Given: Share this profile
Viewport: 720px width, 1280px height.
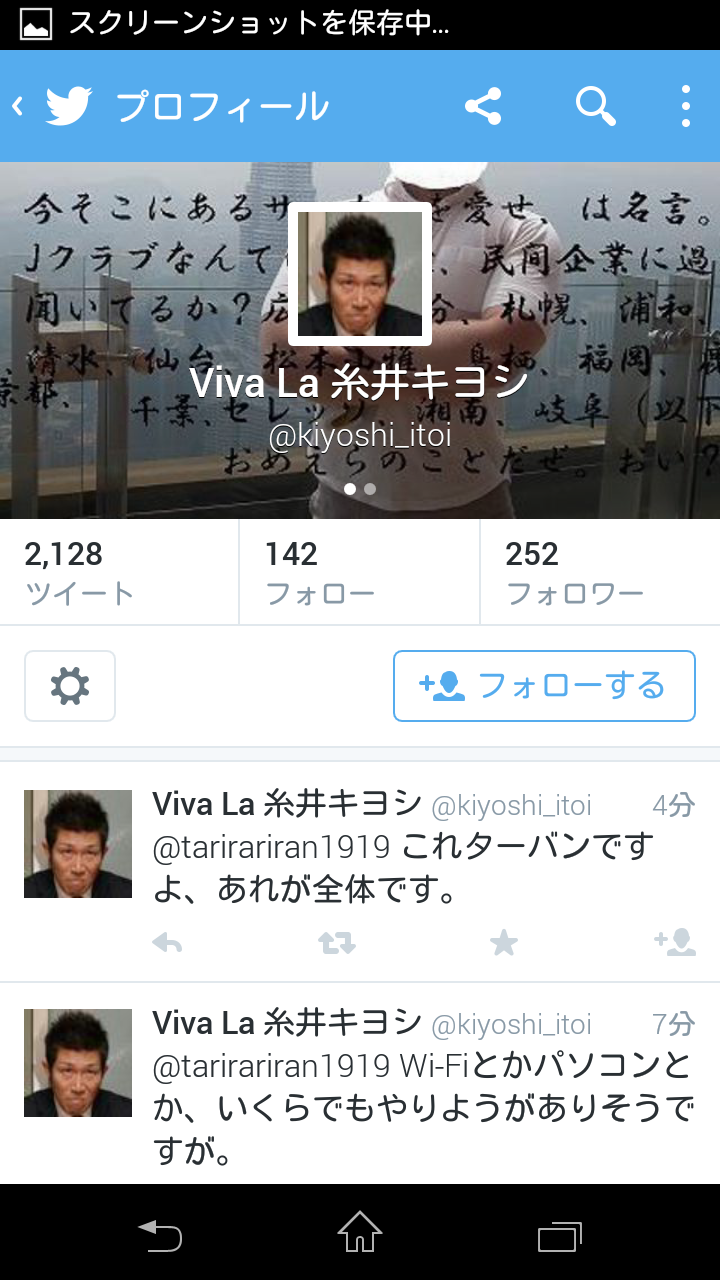Looking at the screenshot, I should pyautogui.click(x=483, y=106).
